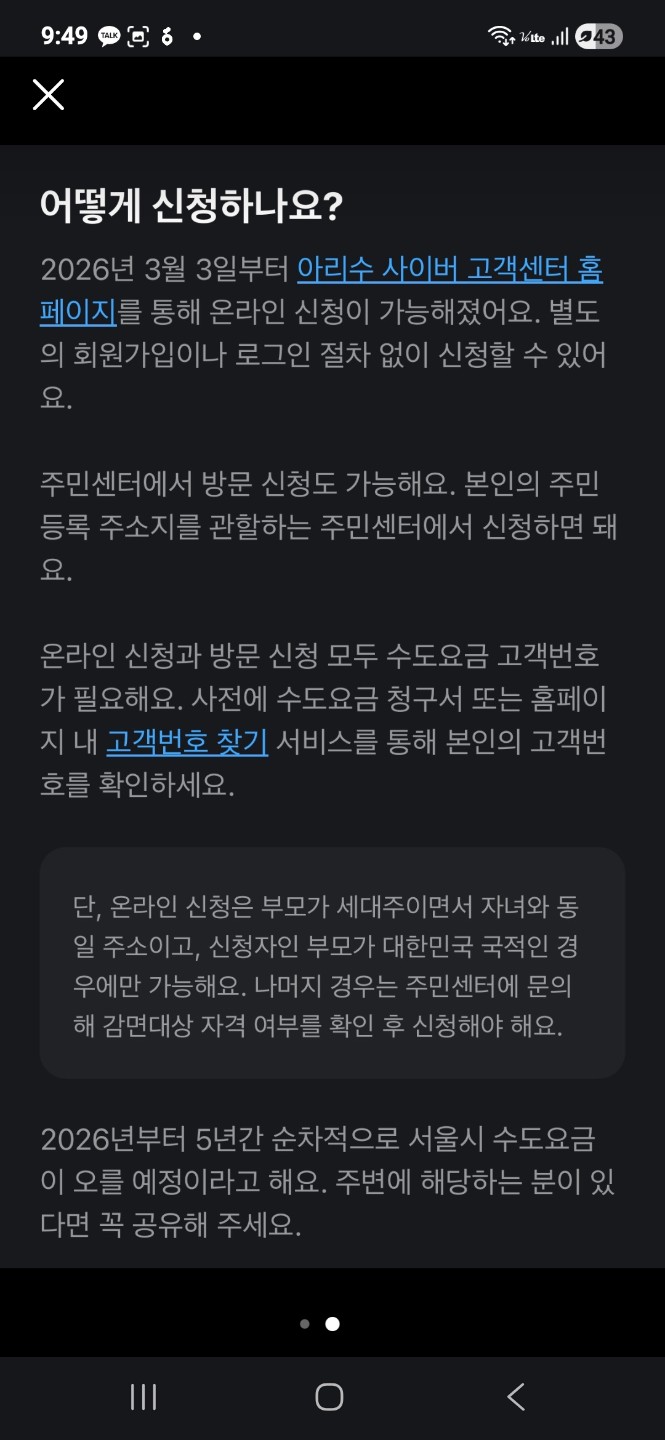Open the 고객번호 찾기 link

point(187,742)
